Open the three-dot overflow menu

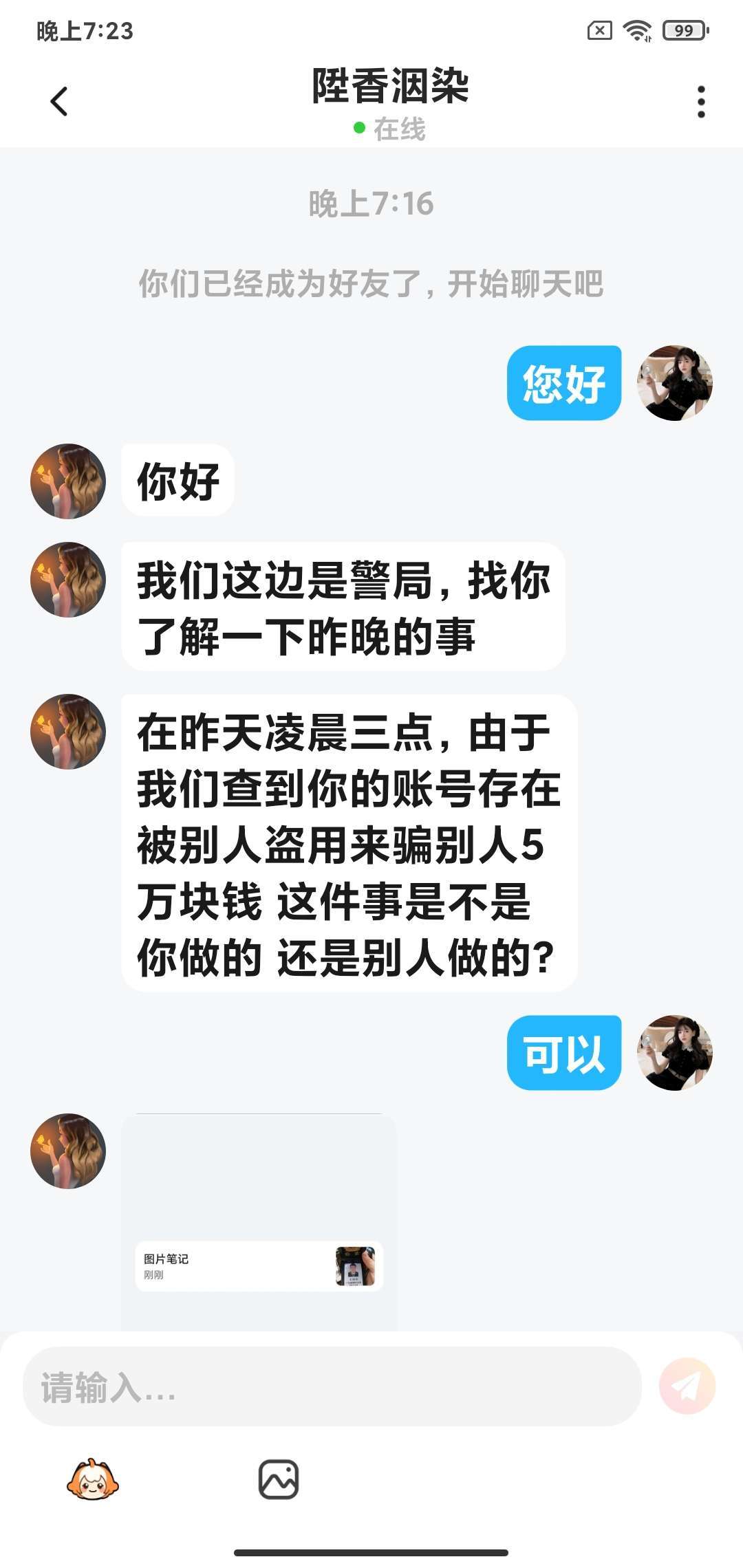tap(701, 102)
